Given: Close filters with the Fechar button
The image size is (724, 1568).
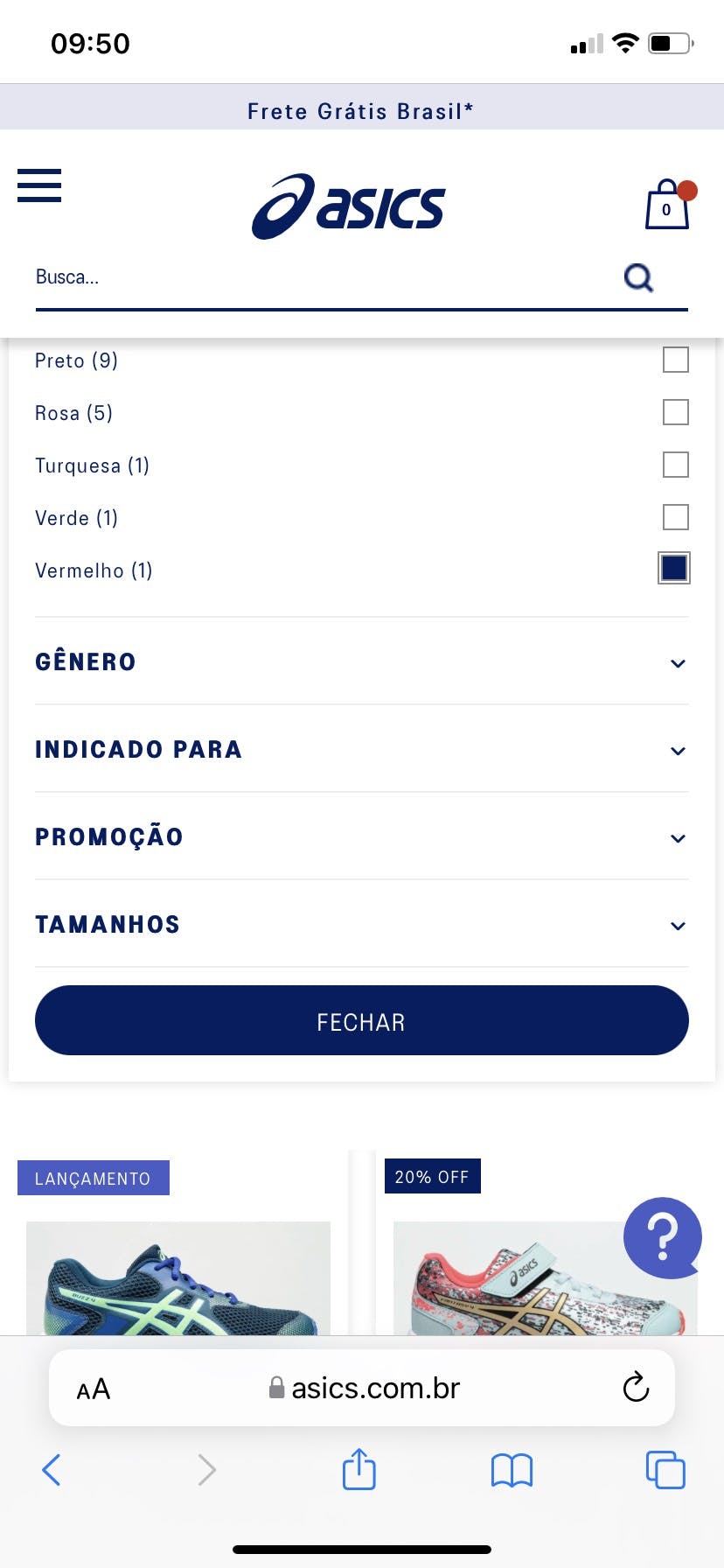Looking at the screenshot, I should 361,1021.
